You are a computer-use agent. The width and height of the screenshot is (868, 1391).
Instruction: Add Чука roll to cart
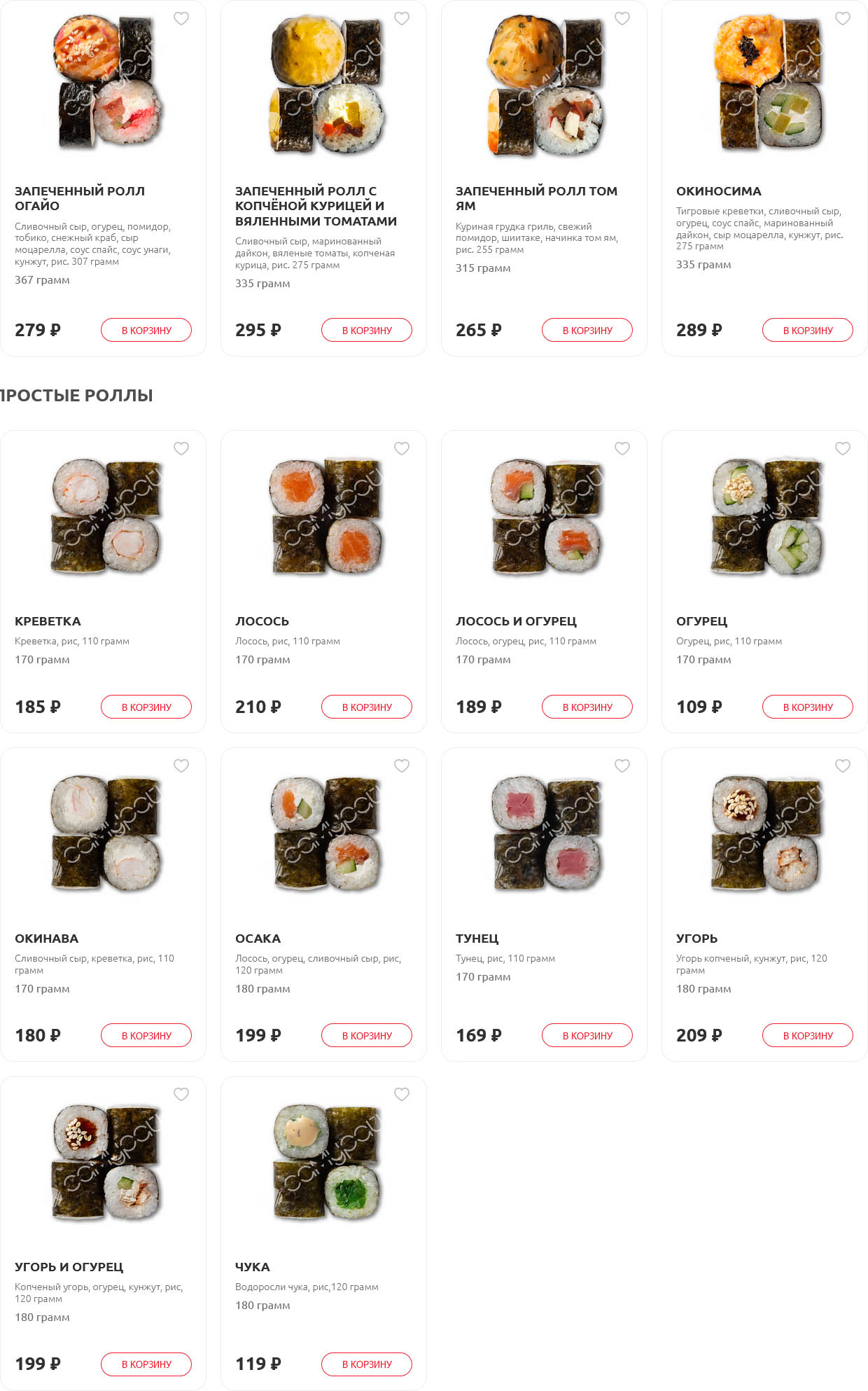[367, 1364]
